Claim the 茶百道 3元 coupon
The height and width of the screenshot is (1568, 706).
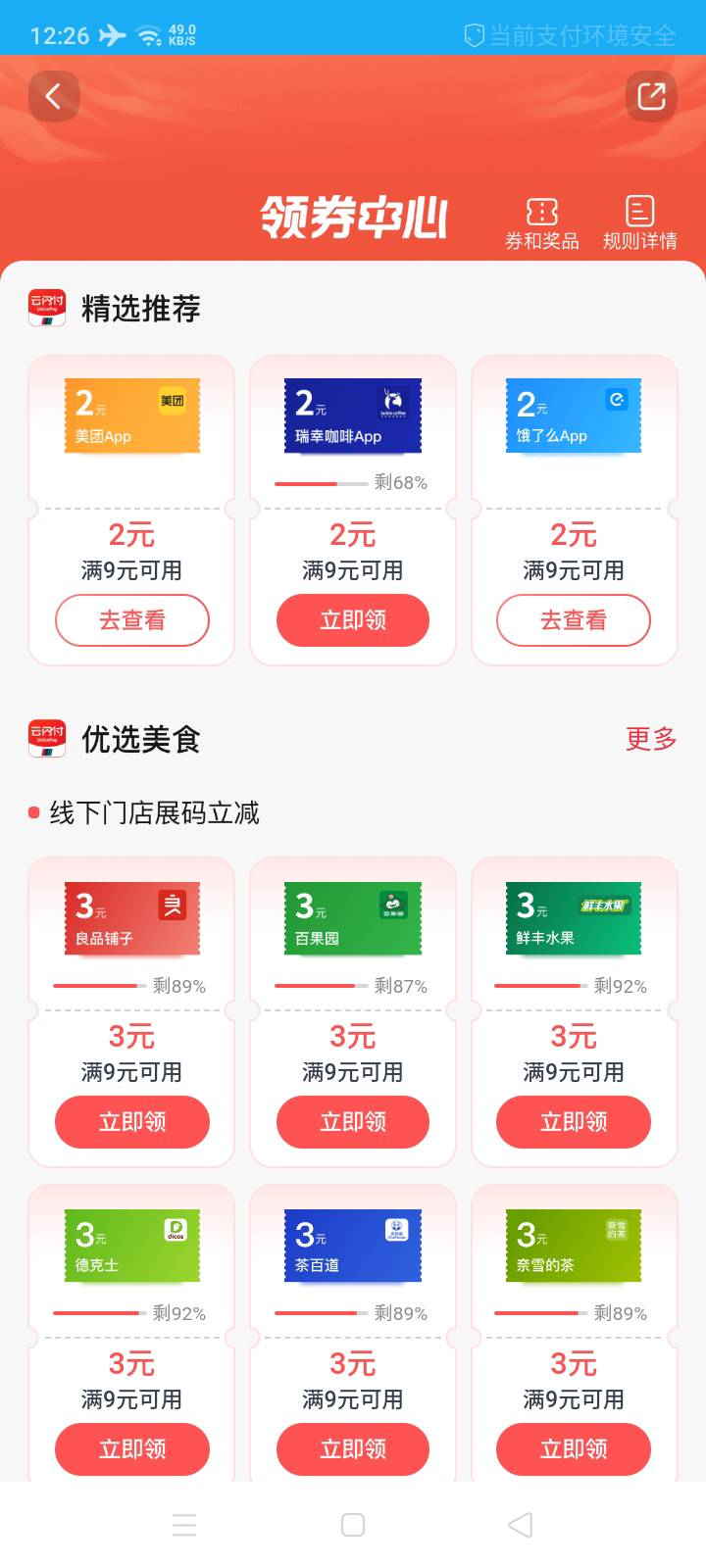point(353,1449)
